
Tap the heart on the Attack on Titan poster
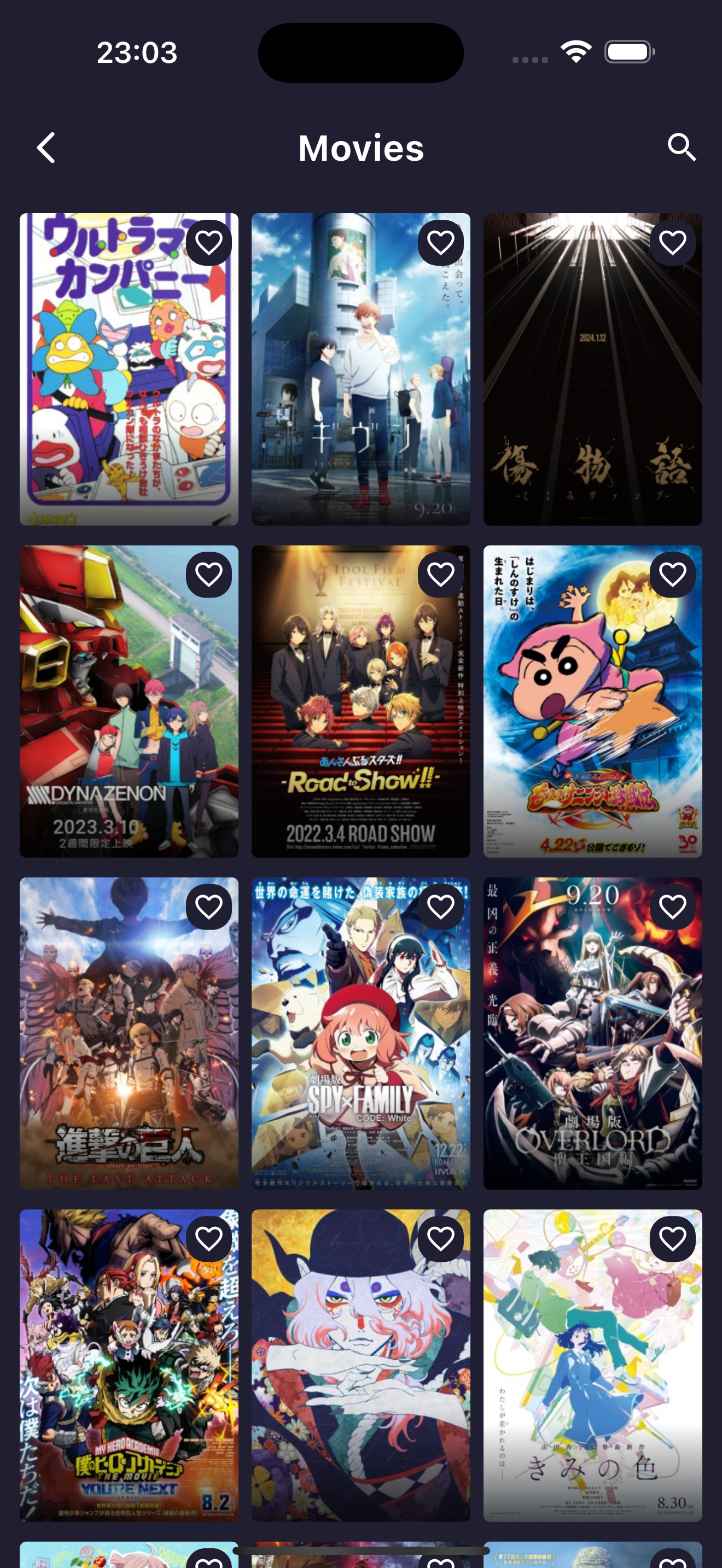tap(211, 906)
